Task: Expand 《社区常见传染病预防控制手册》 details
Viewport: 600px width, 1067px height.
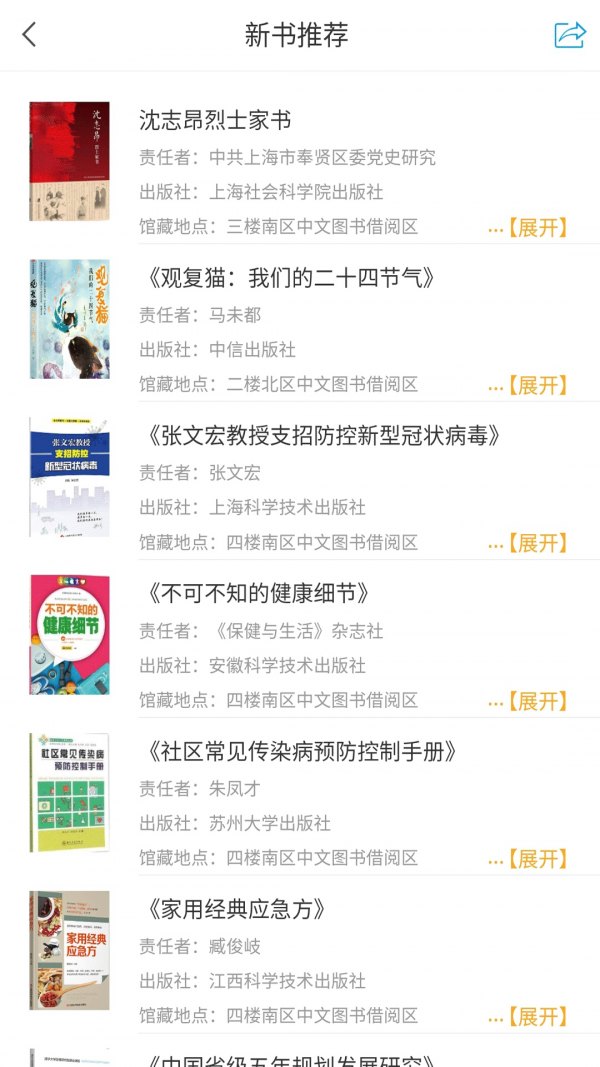Action: [529, 860]
